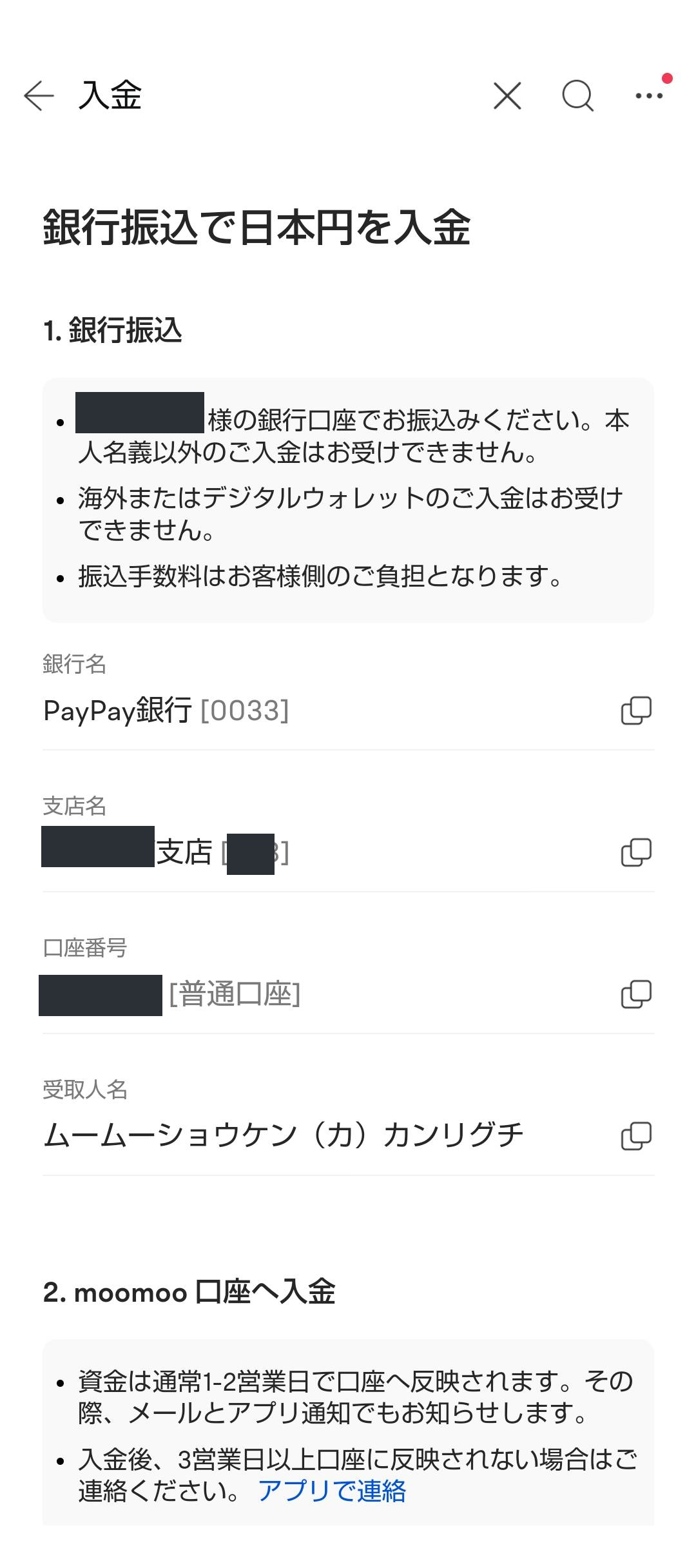Copy the 口座番号 account number
This screenshot has width=696, height=1568.
637,994
